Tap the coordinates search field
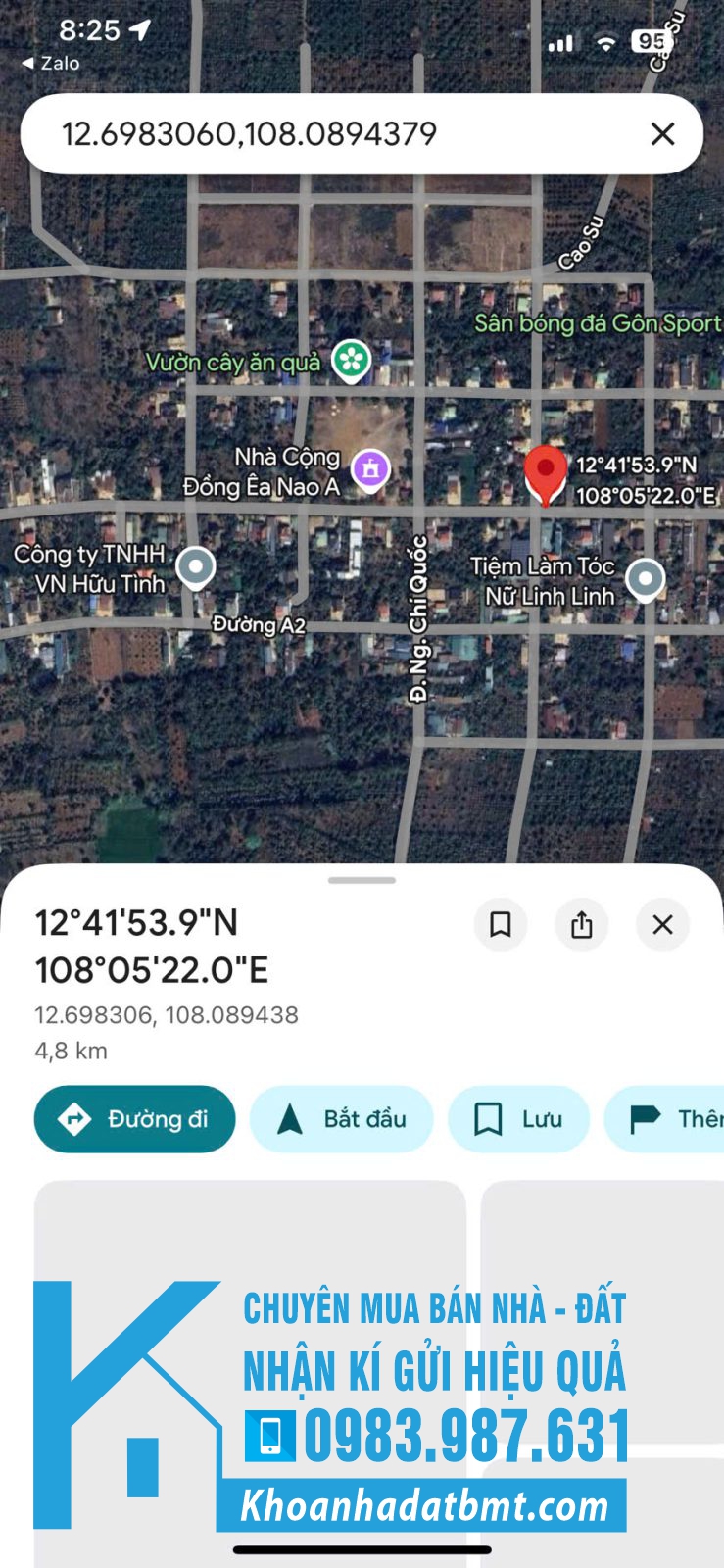The width and height of the screenshot is (724, 1568). point(323,134)
